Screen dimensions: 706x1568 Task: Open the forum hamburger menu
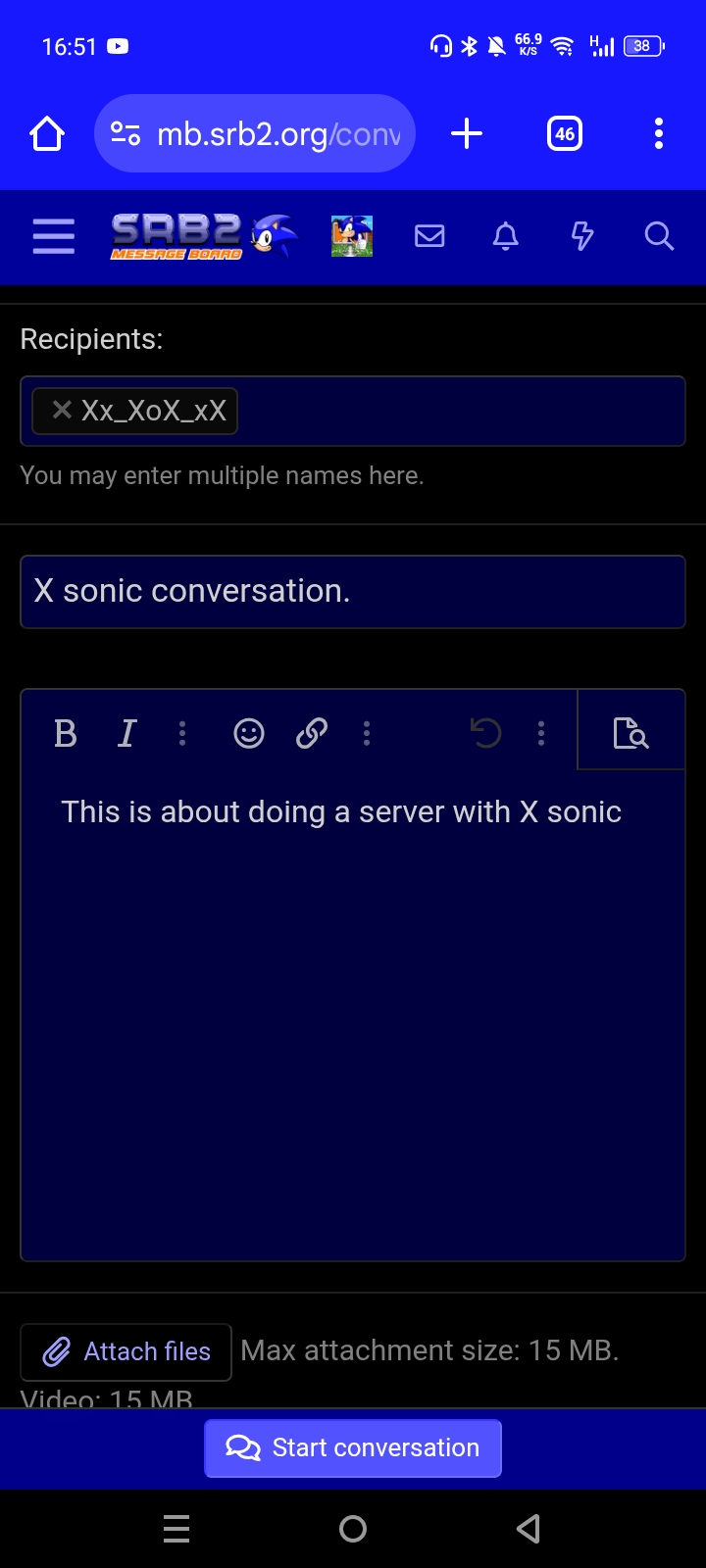[54, 236]
